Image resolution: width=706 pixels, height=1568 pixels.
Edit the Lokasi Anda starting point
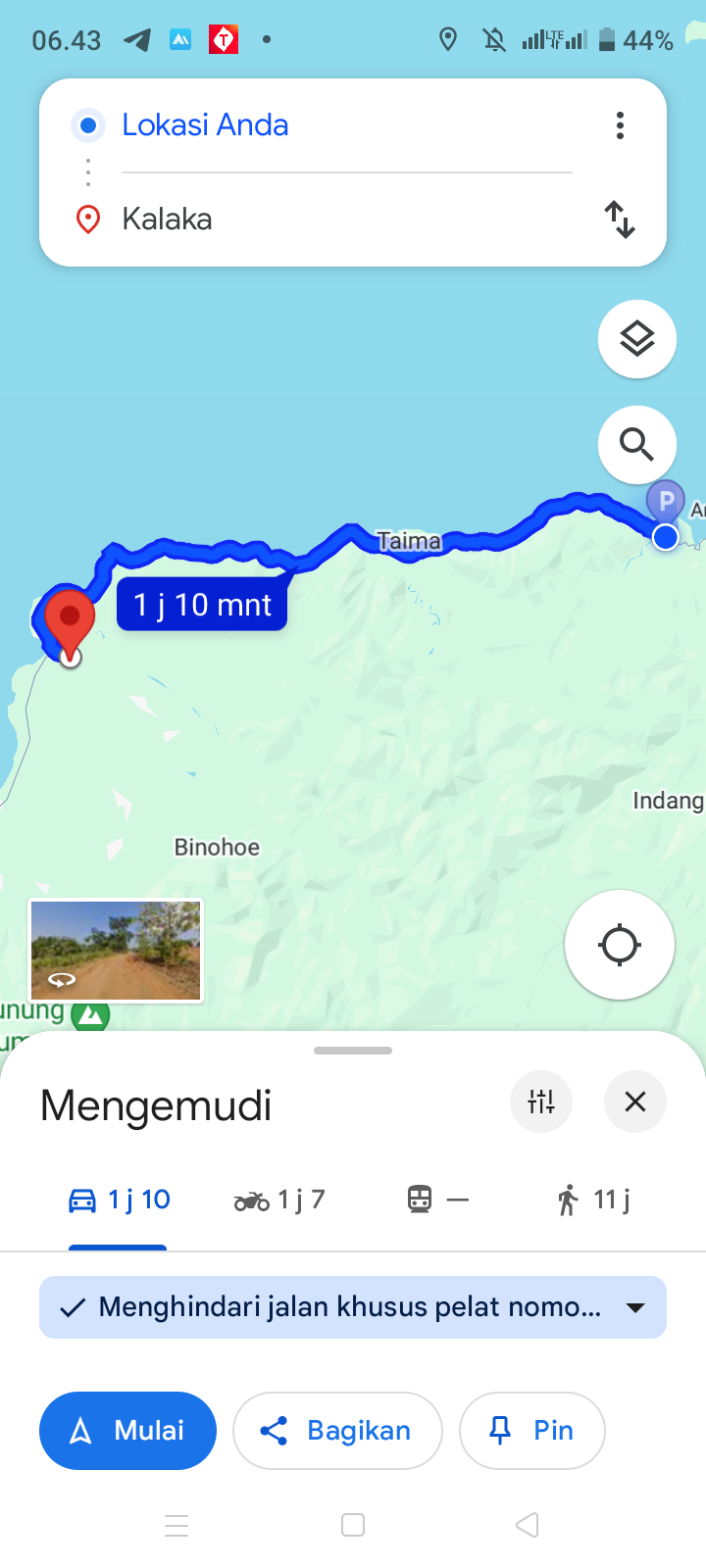pyautogui.click(x=346, y=125)
